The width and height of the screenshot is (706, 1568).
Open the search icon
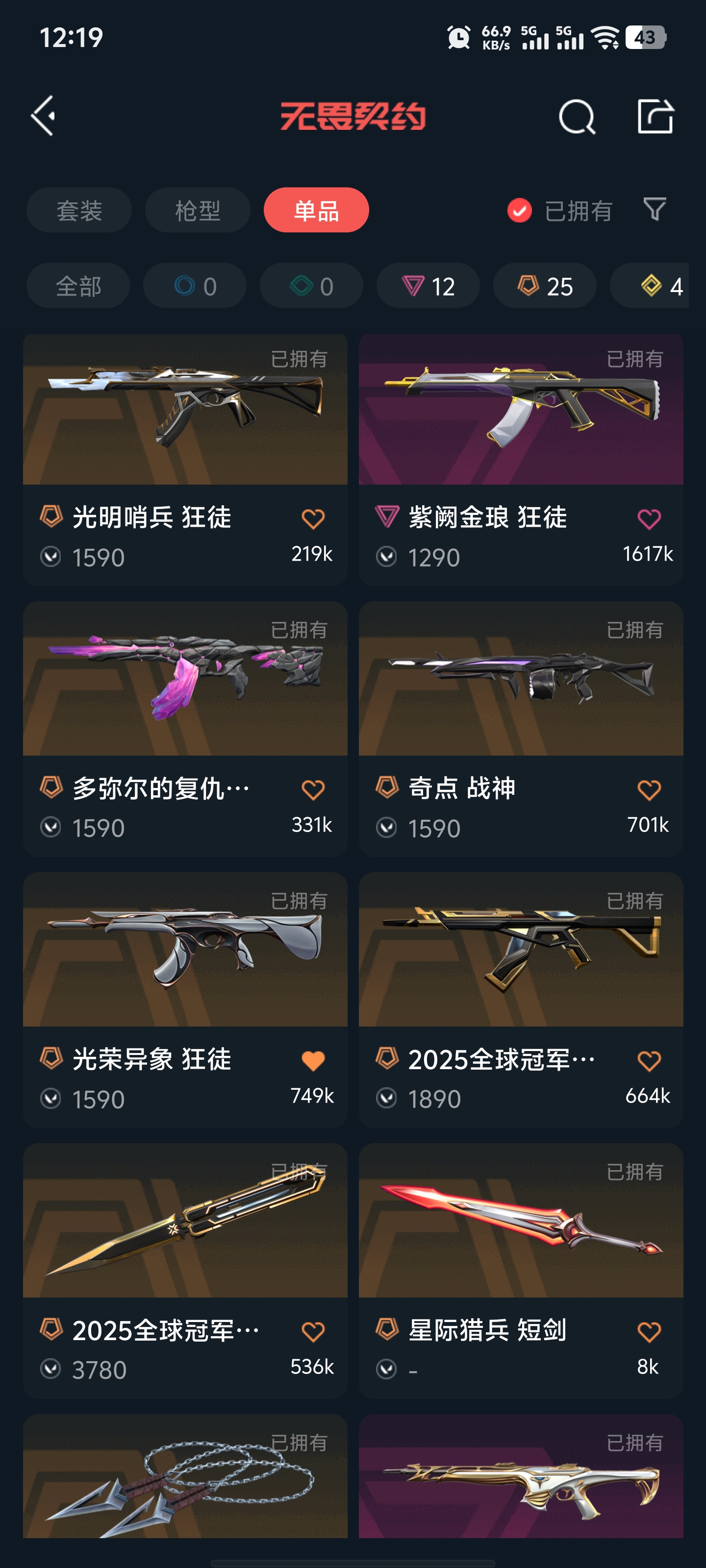tap(576, 116)
